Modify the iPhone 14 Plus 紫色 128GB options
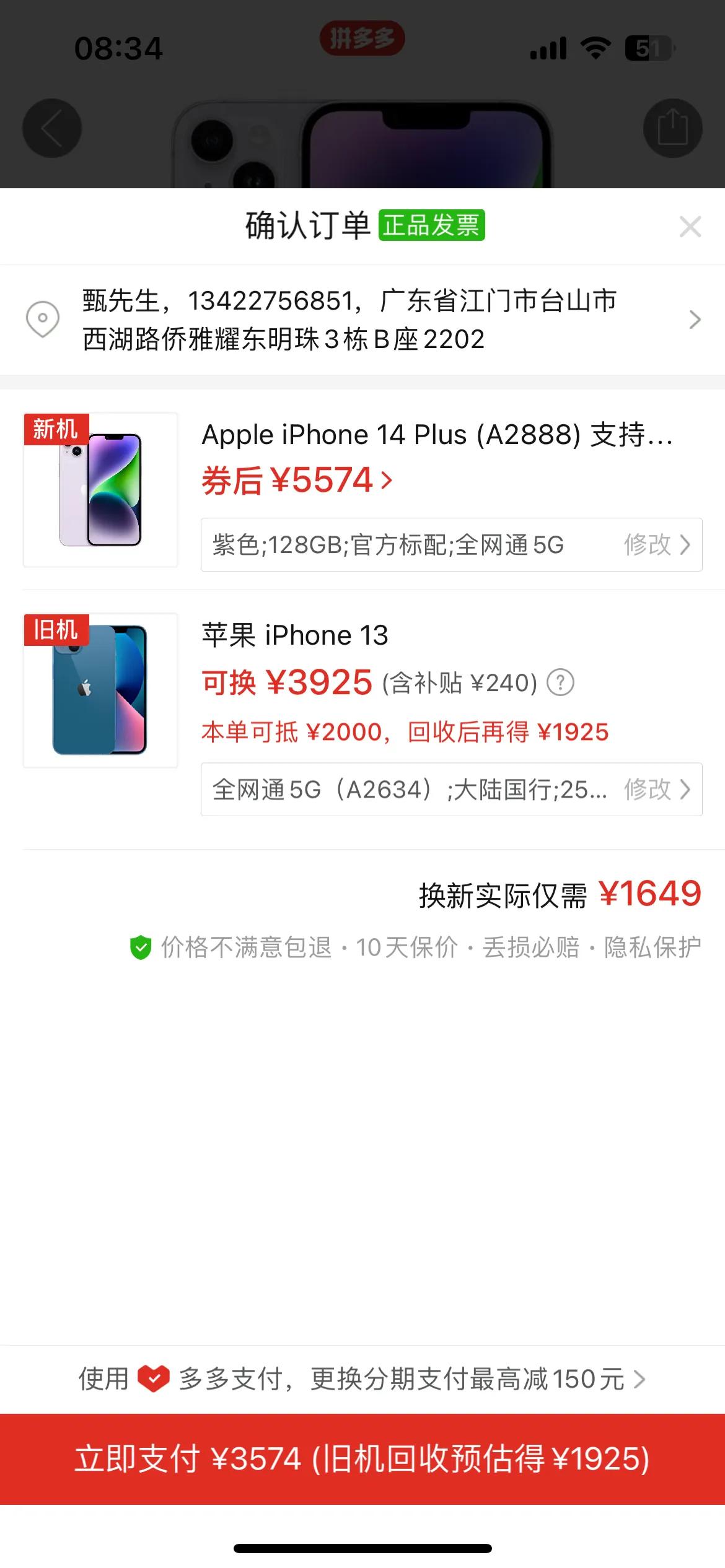The width and height of the screenshot is (725, 1568). pos(656,545)
